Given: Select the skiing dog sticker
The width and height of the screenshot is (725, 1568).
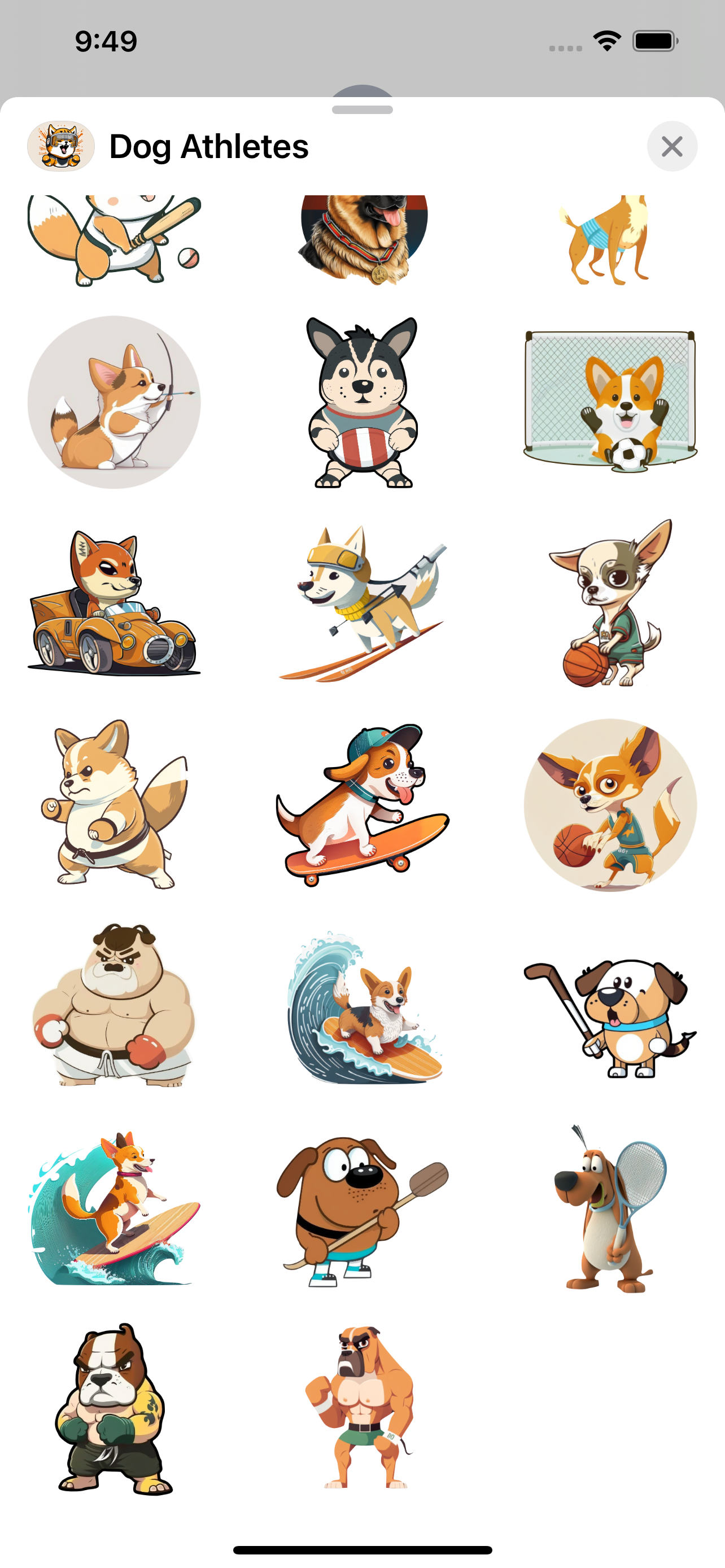Looking at the screenshot, I should click(x=362, y=603).
